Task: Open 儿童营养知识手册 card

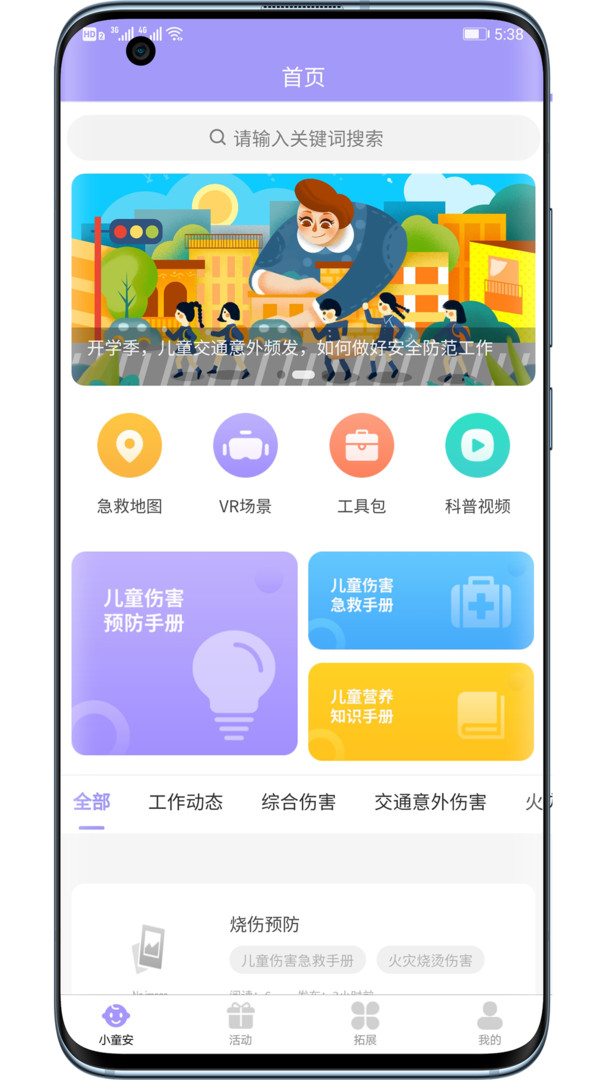Action: (x=420, y=711)
